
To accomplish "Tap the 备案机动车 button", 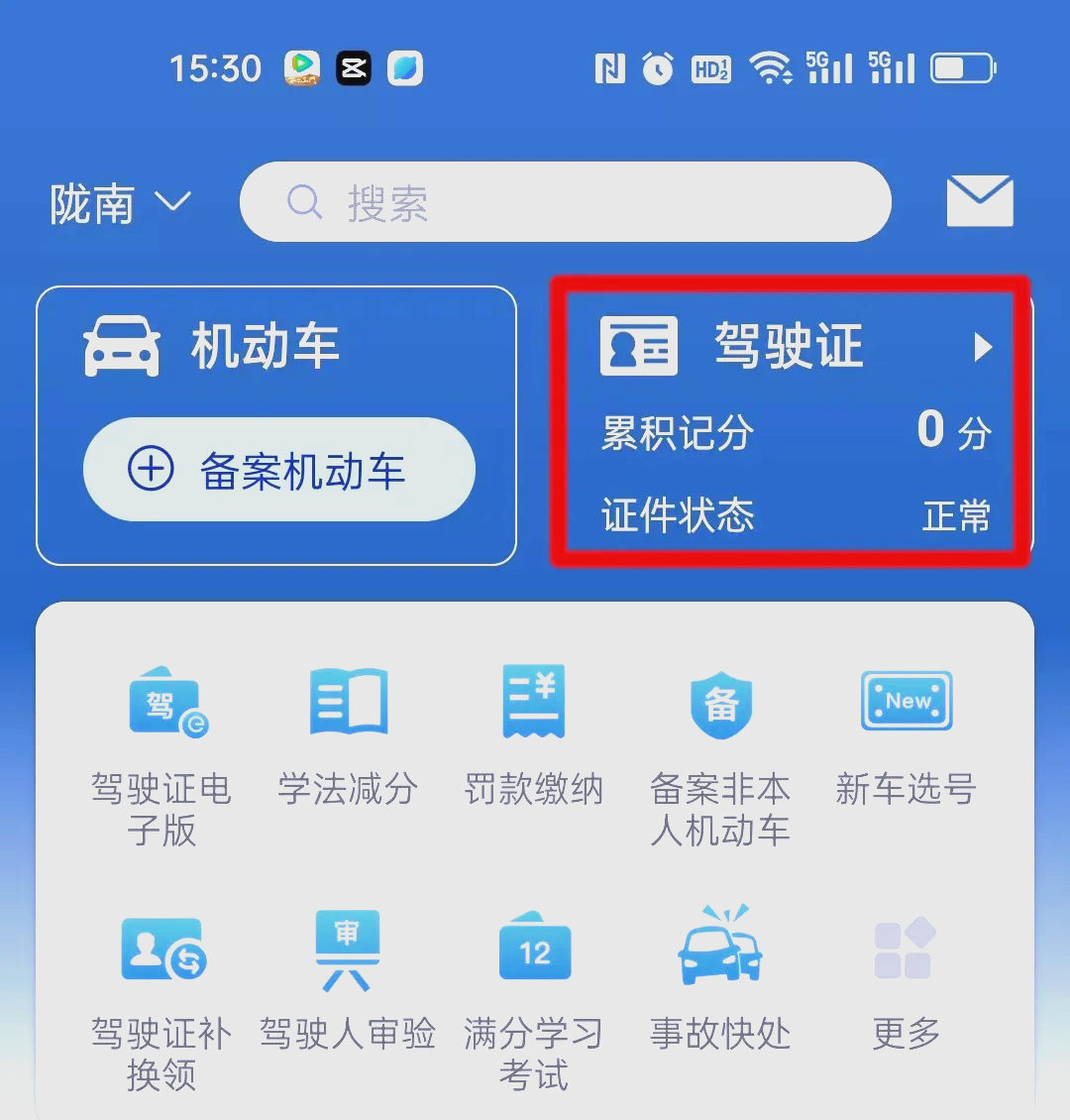I will coord(279,470).
